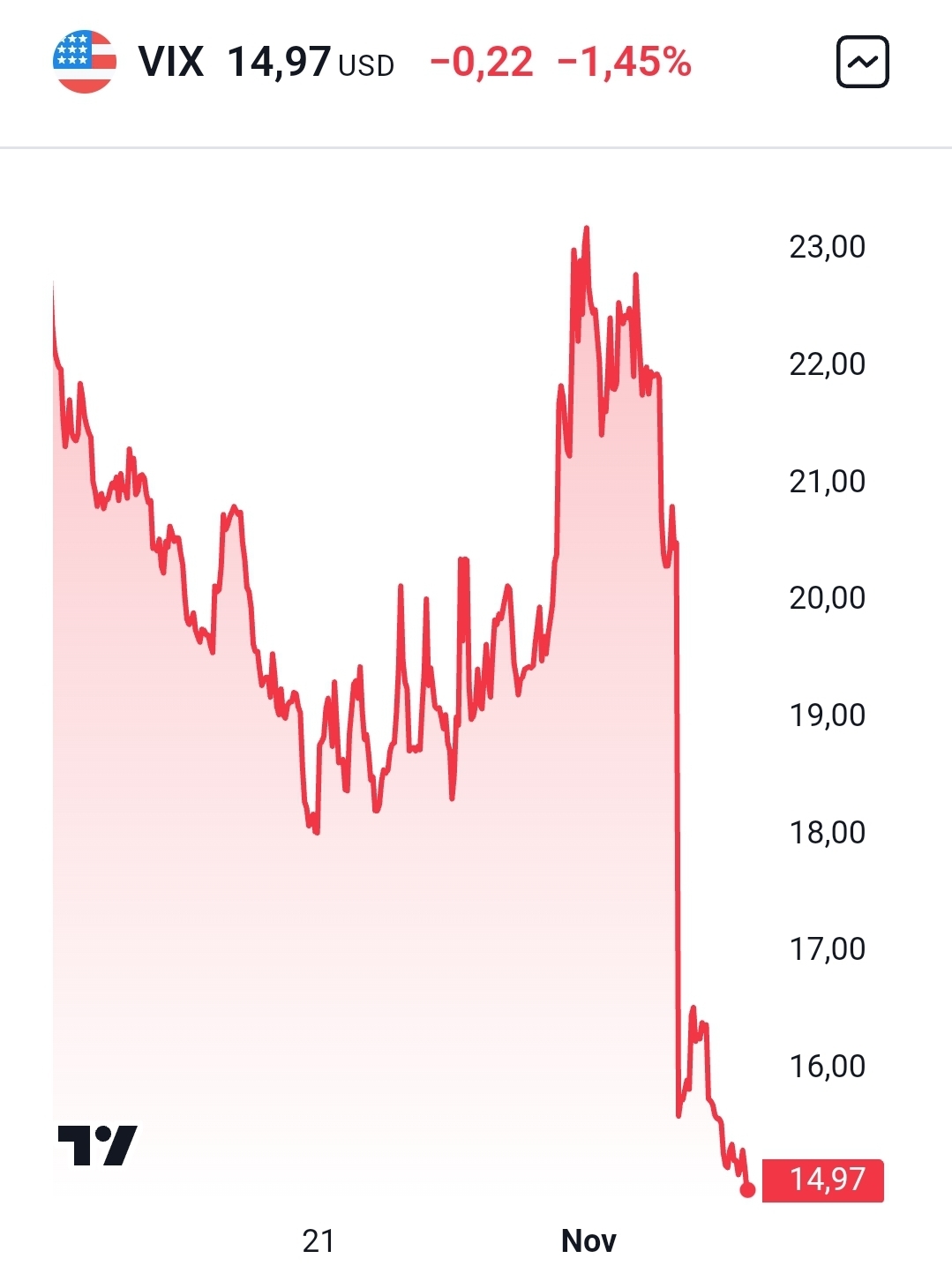Click the US flag country icon next to VIX
The width and height of the screenshot is (952, 1281).
83,63
